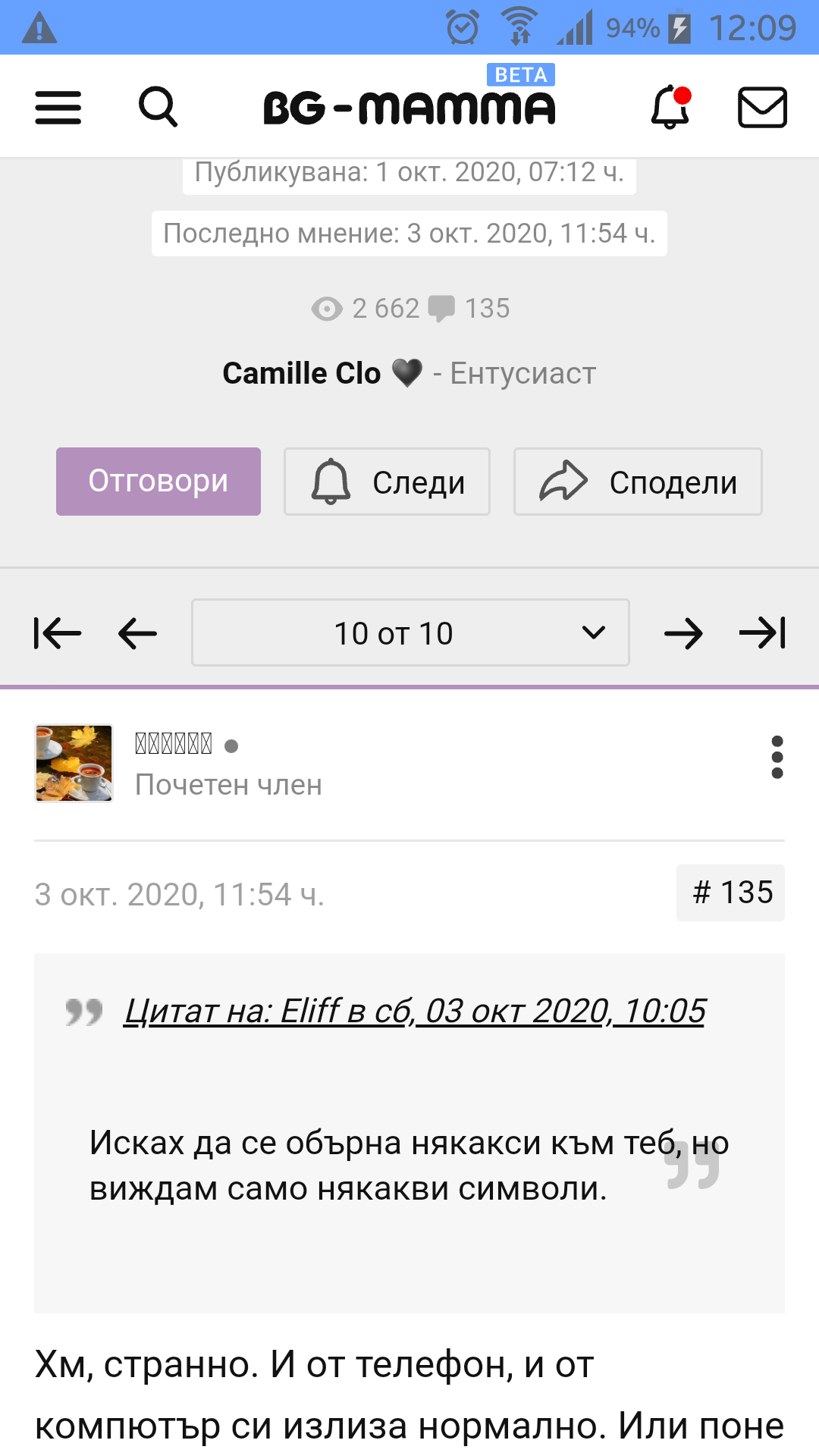Open the post author's avatar profile

pyautogui.click(x=74, y=763)
